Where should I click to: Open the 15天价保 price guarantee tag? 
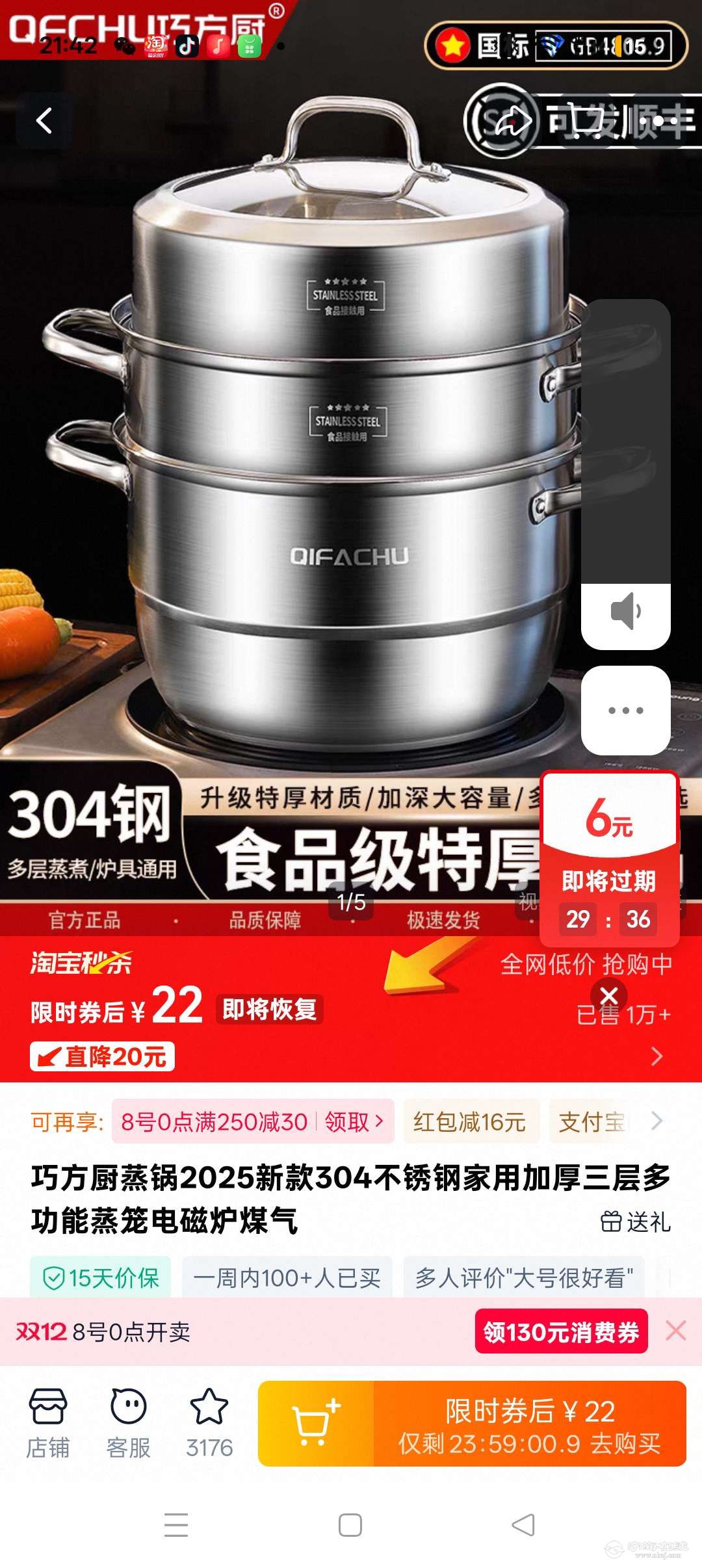click(x=101, y=1278)
